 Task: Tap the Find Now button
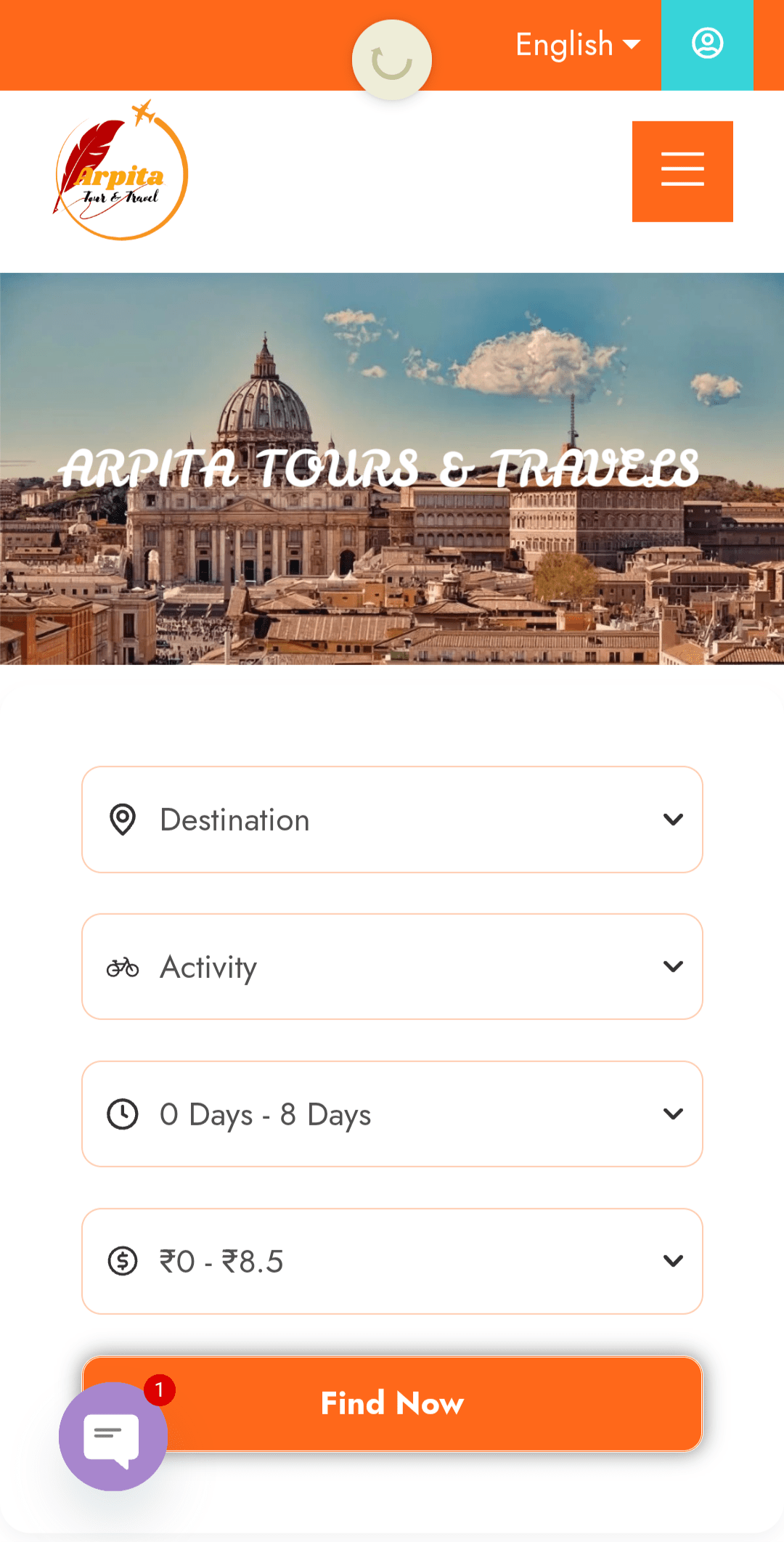(436, 1403)
